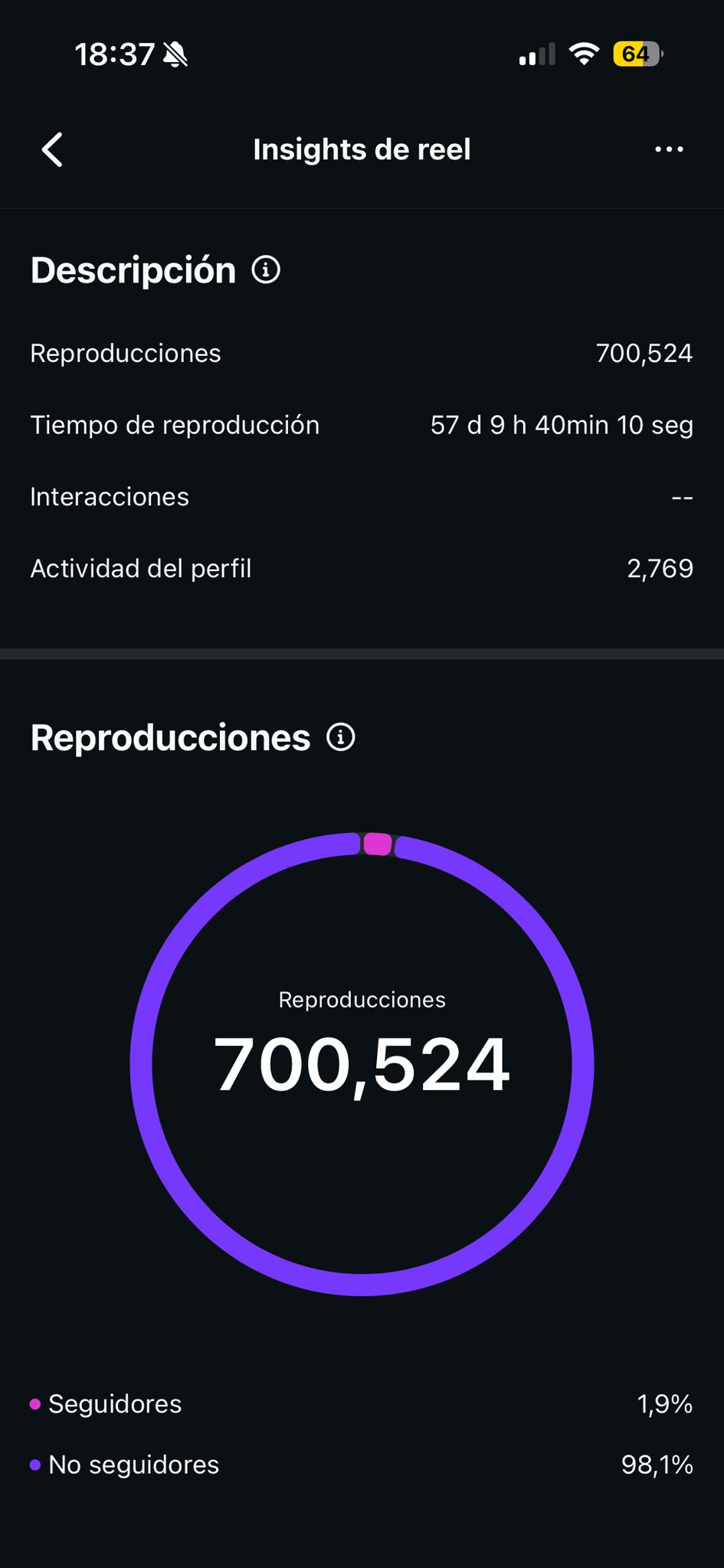Tap the Reproducciones count 700,524

tap(362, 1064)
